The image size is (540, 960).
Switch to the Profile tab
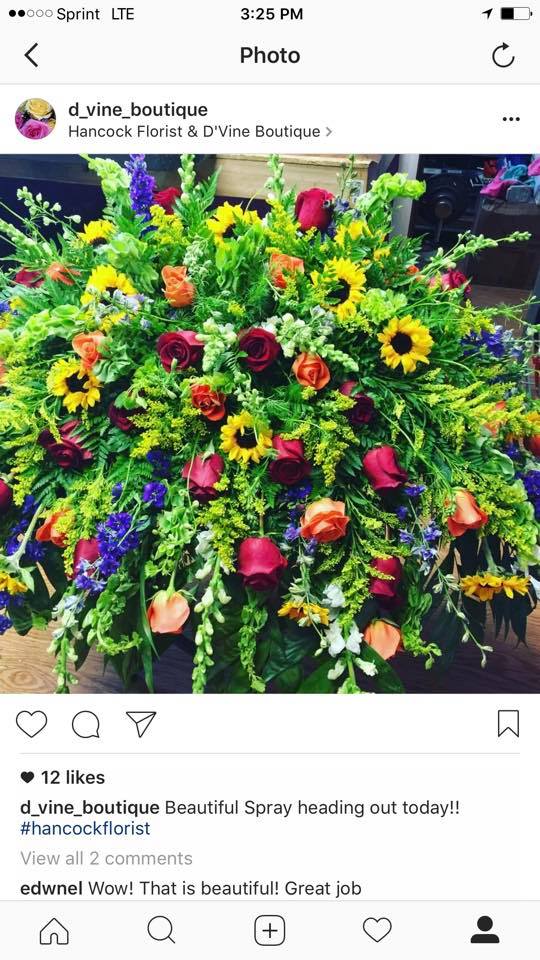point(485,931)
